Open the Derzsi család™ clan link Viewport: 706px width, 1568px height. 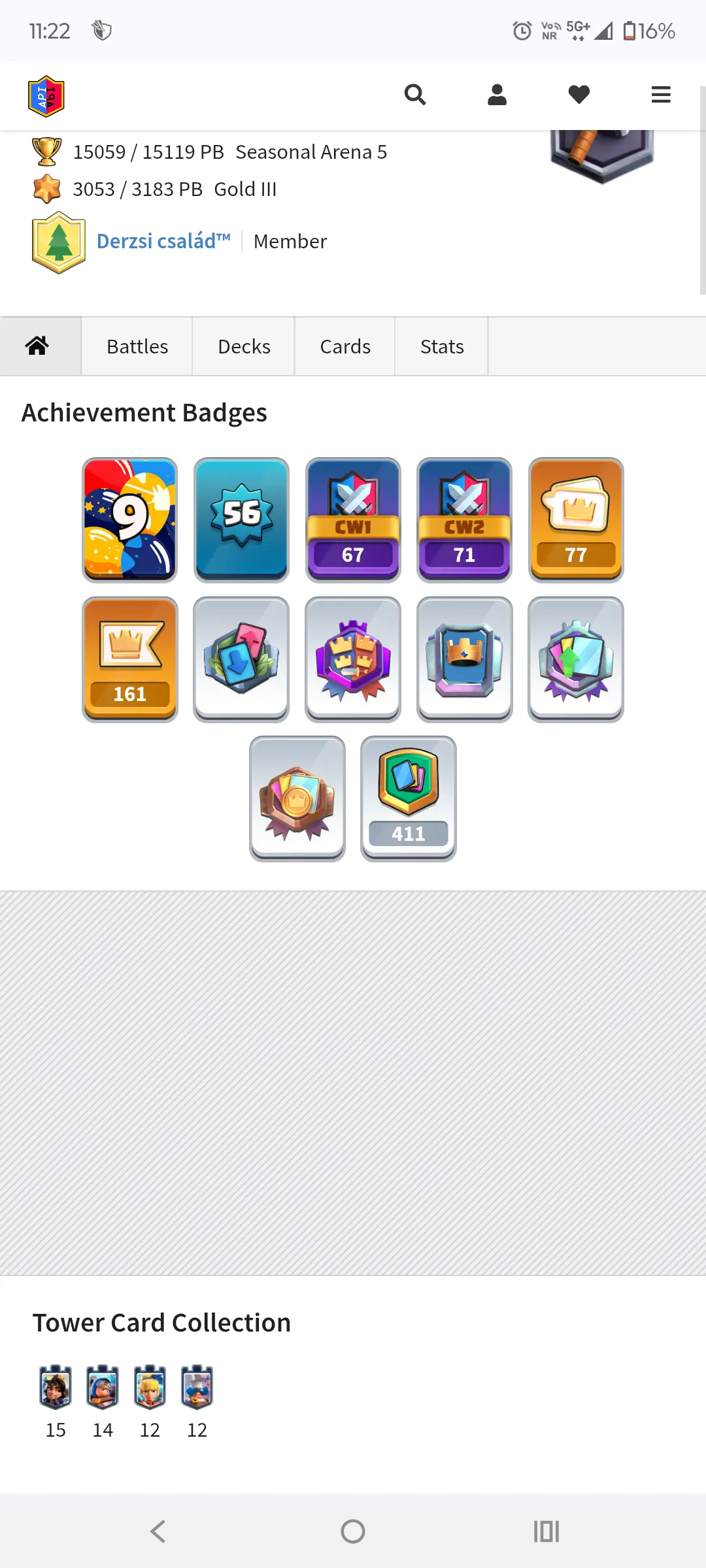[163, 241]
